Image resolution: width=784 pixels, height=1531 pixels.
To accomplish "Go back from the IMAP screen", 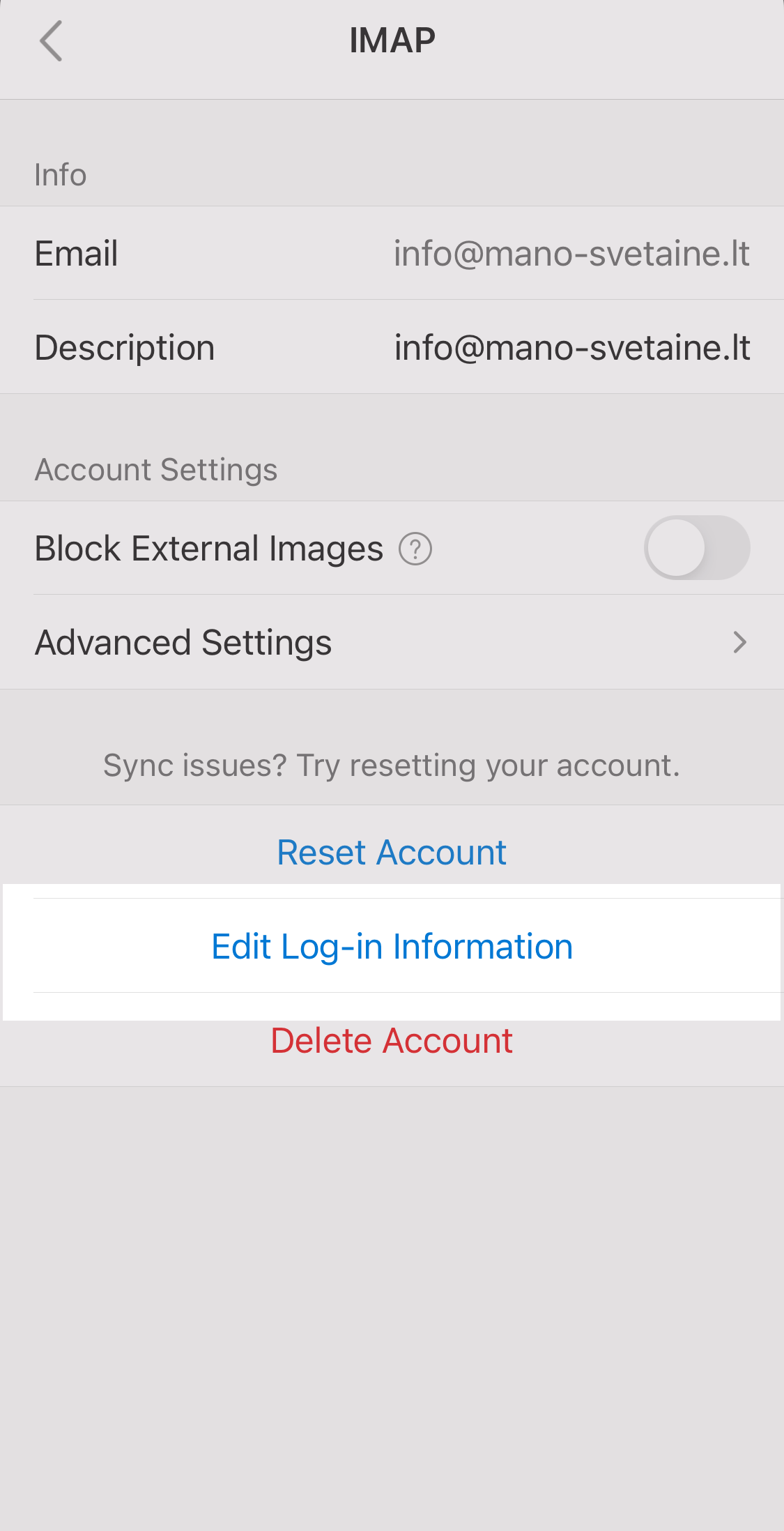I will [51, 41].
